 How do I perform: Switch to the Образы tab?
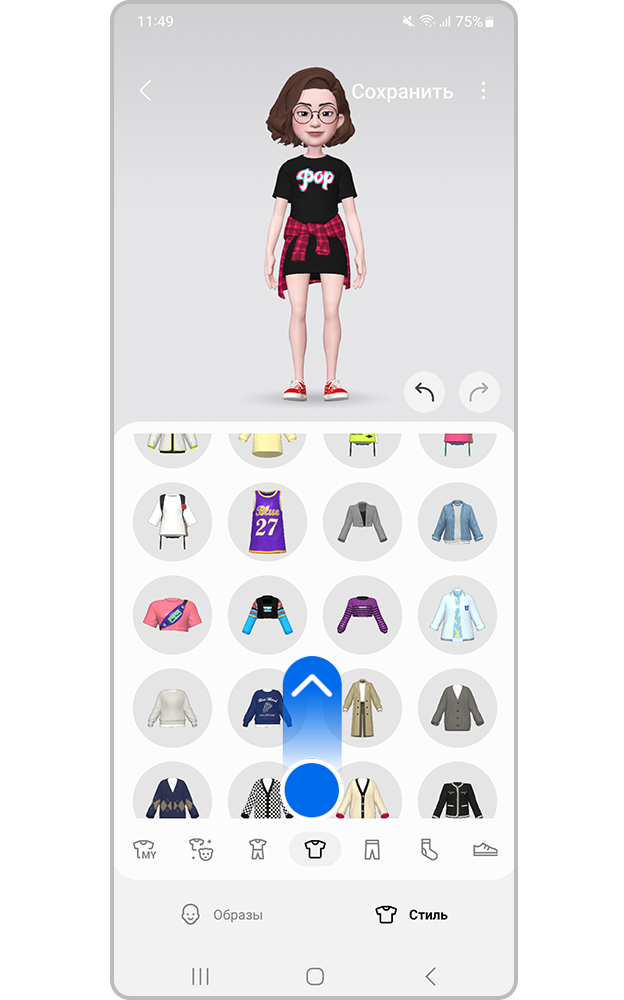click(x=221, y=914)
